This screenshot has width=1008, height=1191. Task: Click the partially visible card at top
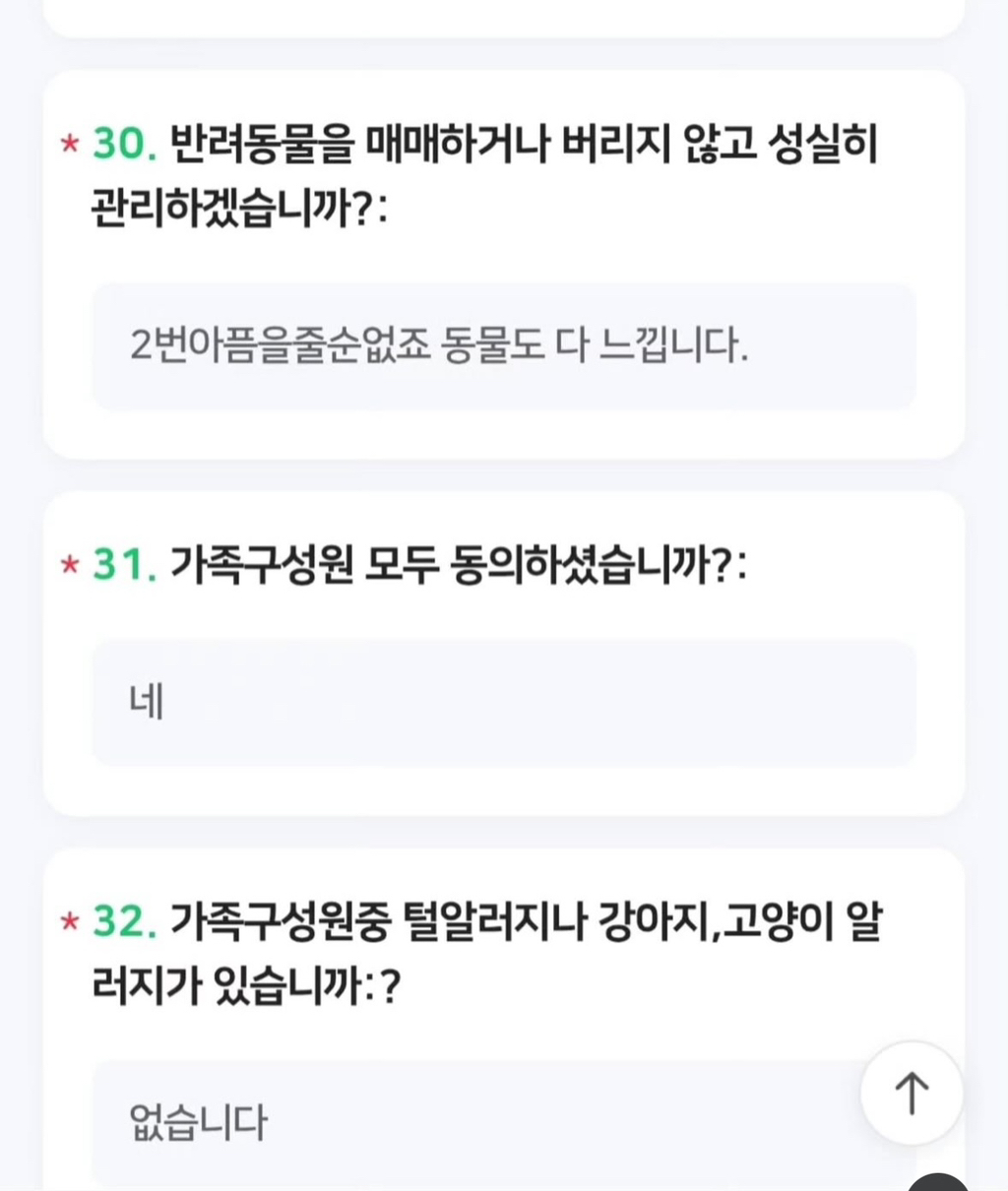(x=504, y=15)
